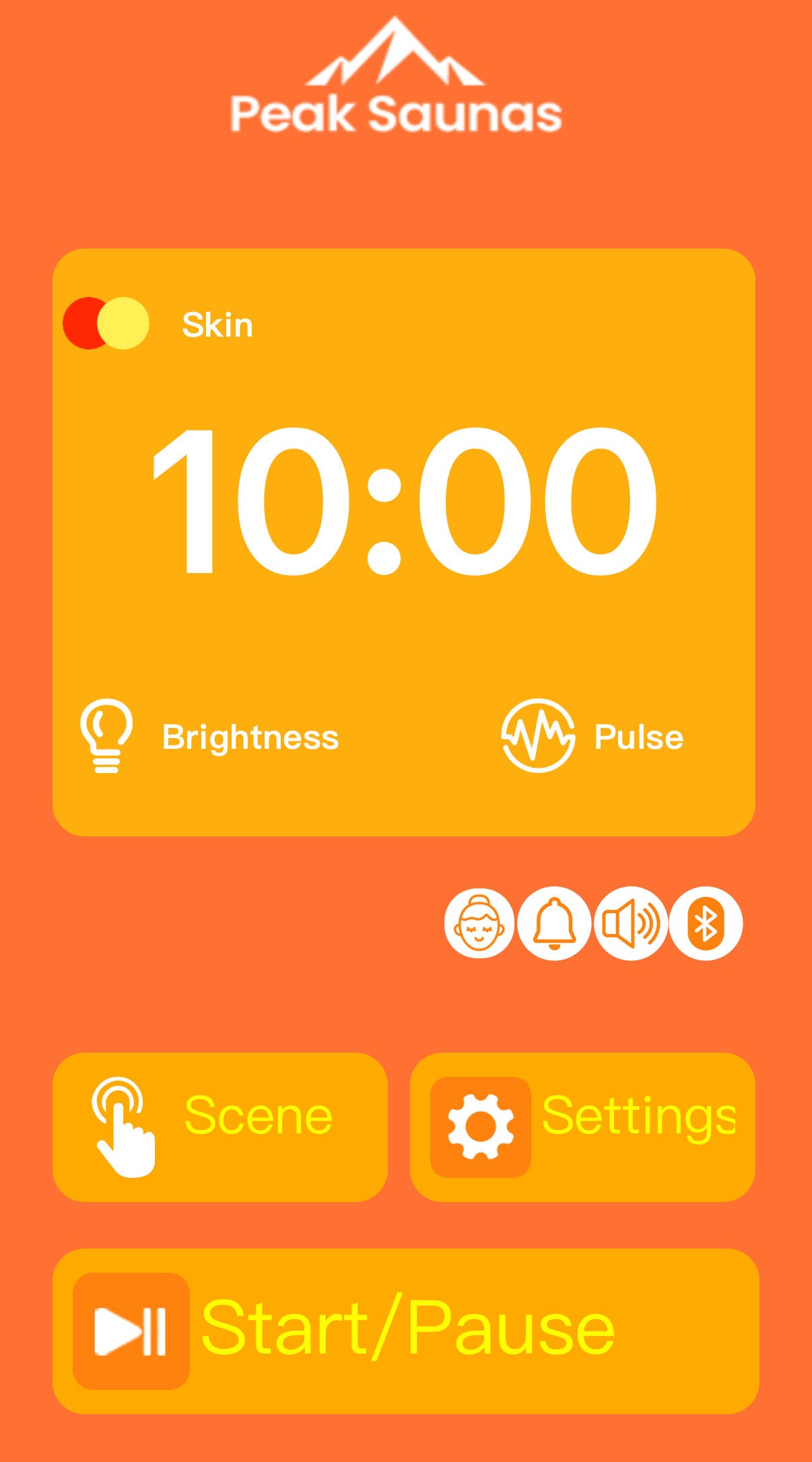Select the Brightness option
Viewport: 812px width, 1462px height.
(x=210, y=736)
